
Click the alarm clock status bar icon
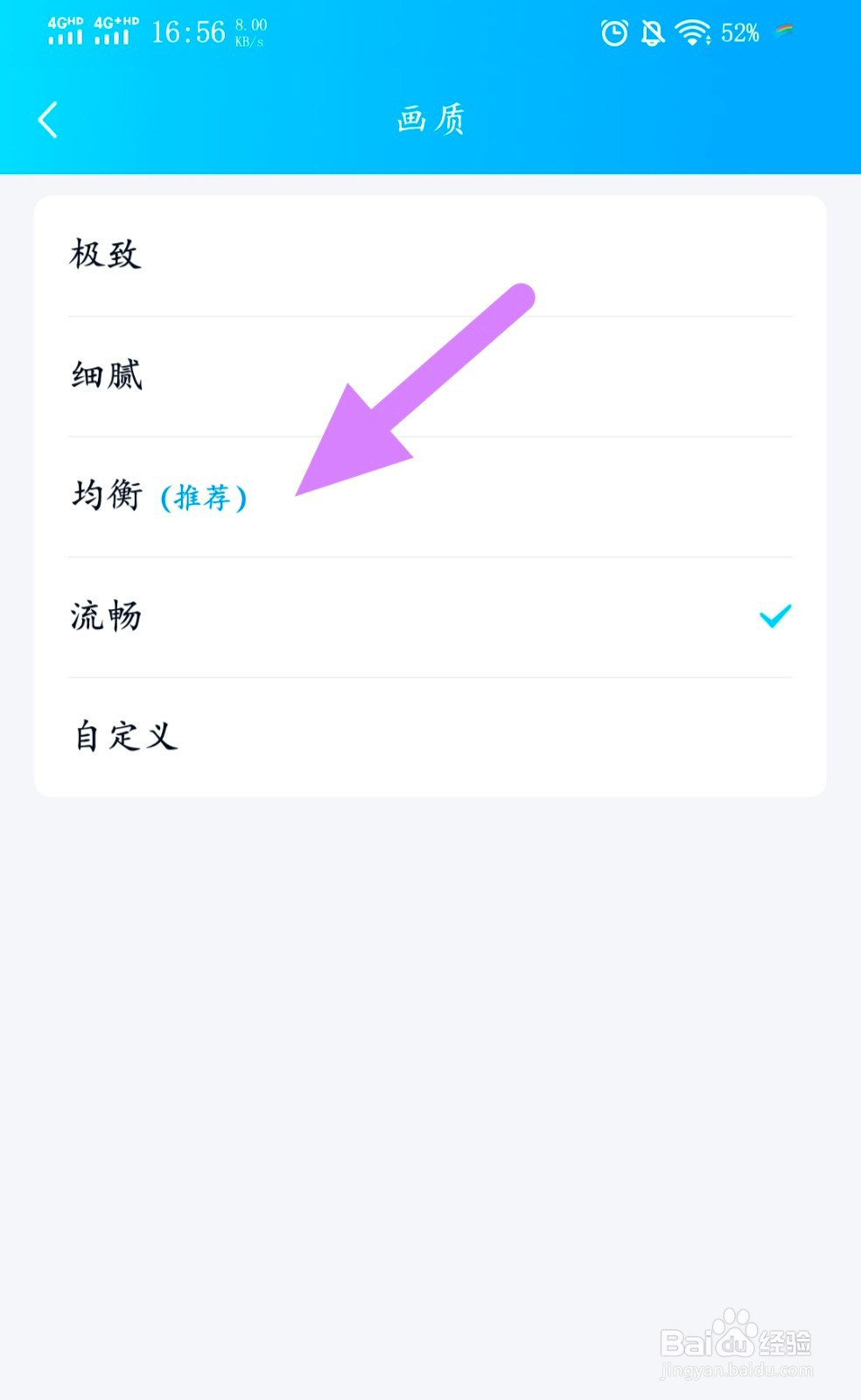(x=612, y=32)
